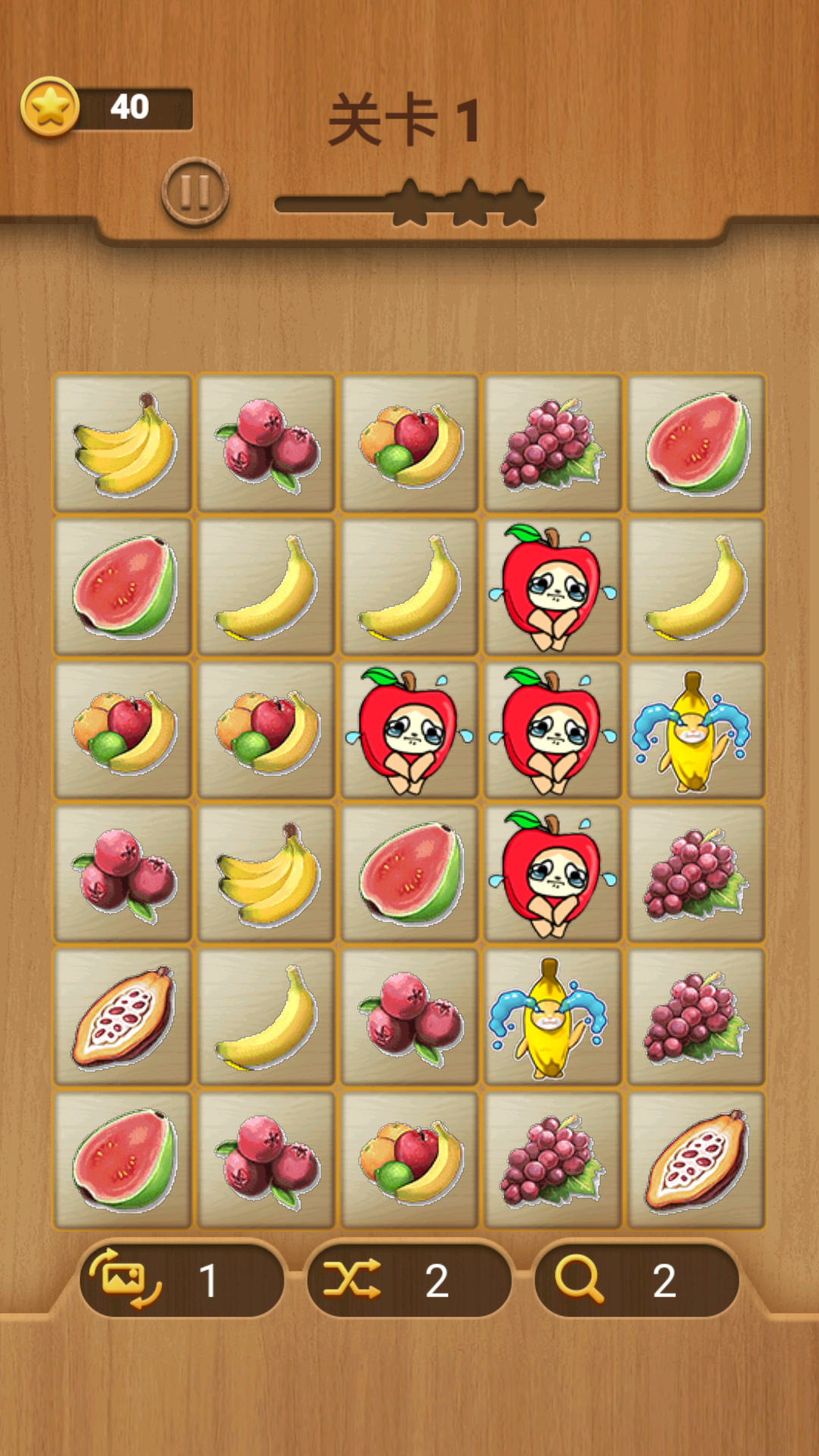Pause the game
Viewport: 819px width, 1456px height.
coord(195,191)
